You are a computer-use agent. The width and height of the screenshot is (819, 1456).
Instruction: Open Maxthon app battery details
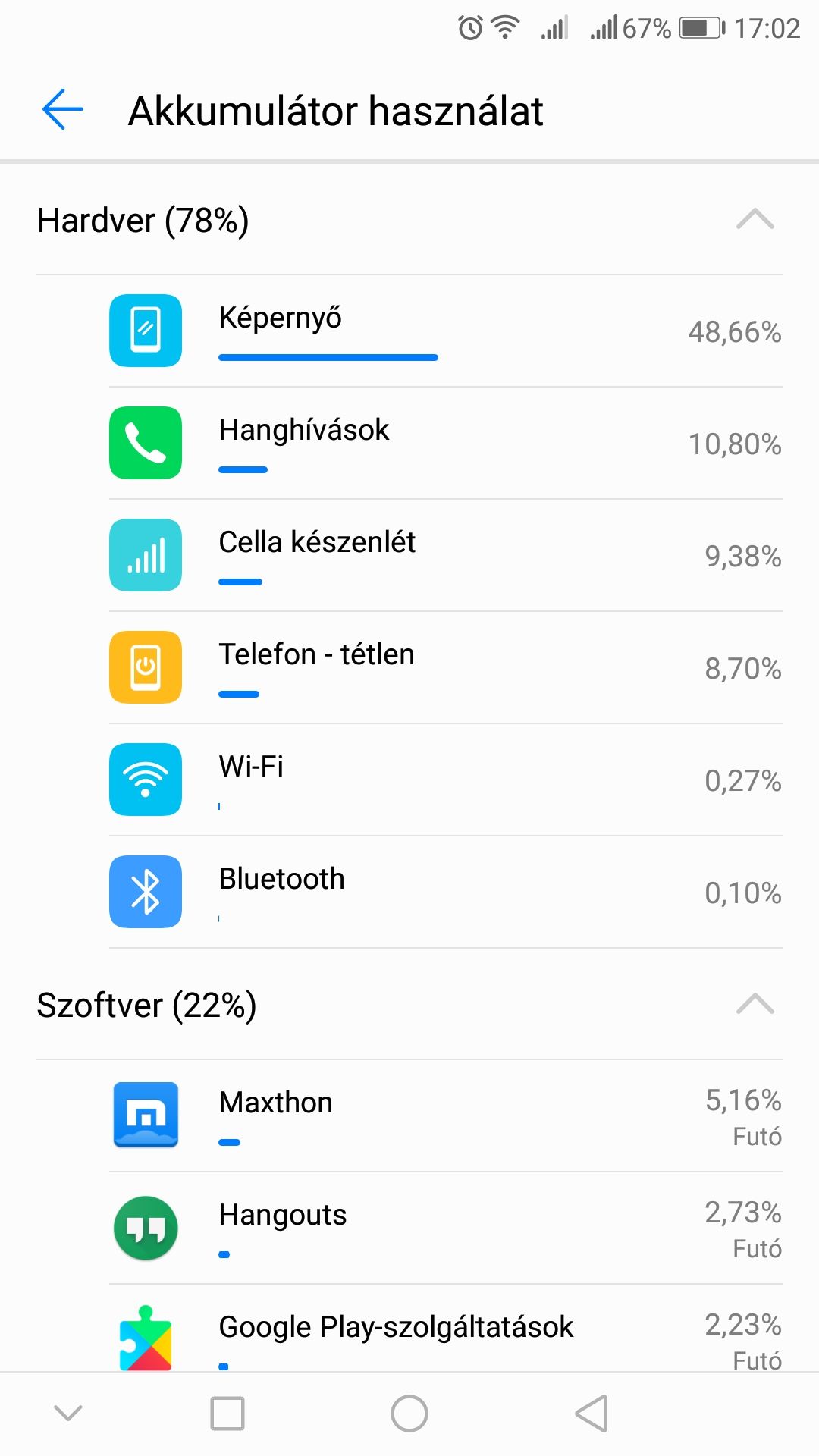[446, 1116]
